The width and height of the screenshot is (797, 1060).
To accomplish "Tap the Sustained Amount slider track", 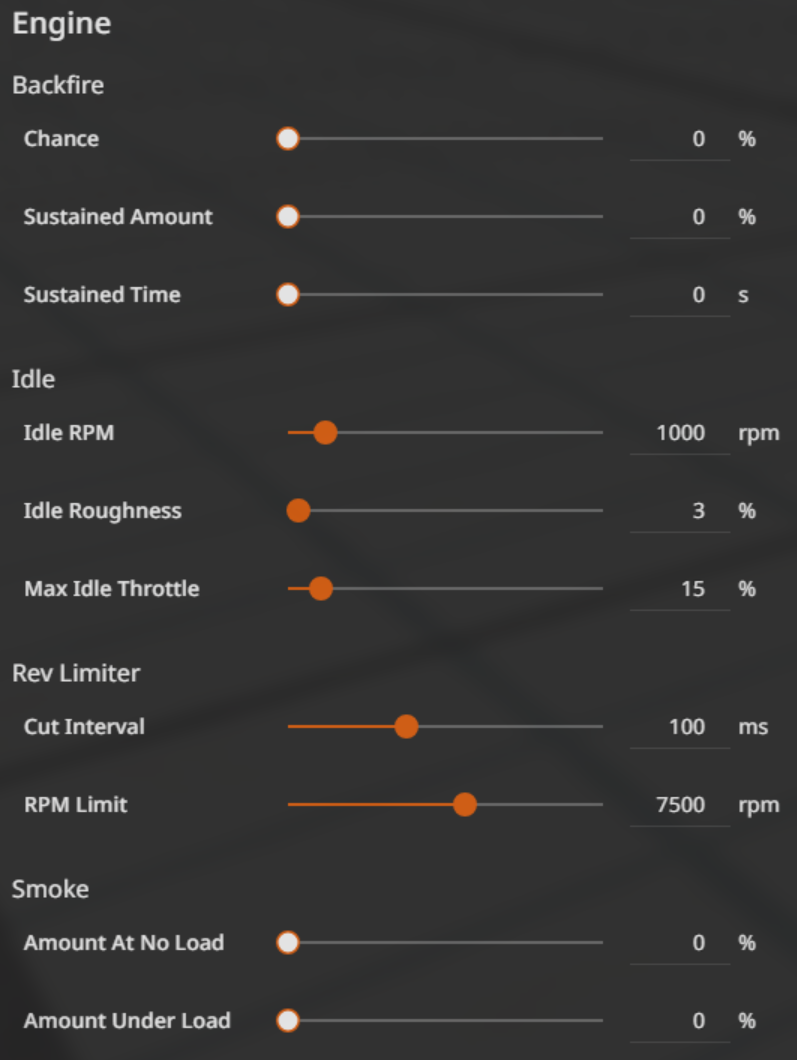I will pos(445,217).
